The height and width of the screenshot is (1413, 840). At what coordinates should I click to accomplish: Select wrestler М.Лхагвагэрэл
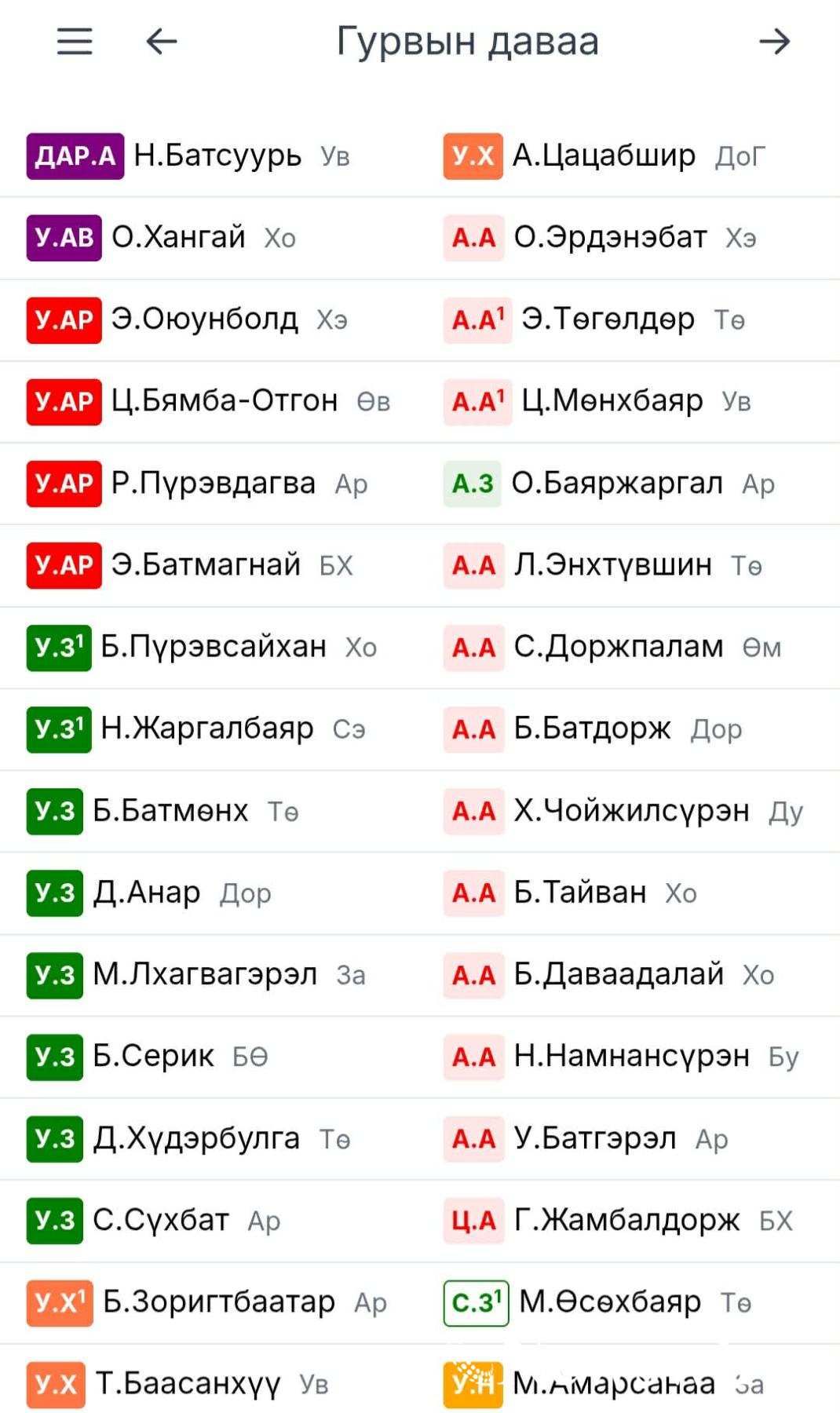[x=205, y=975]
